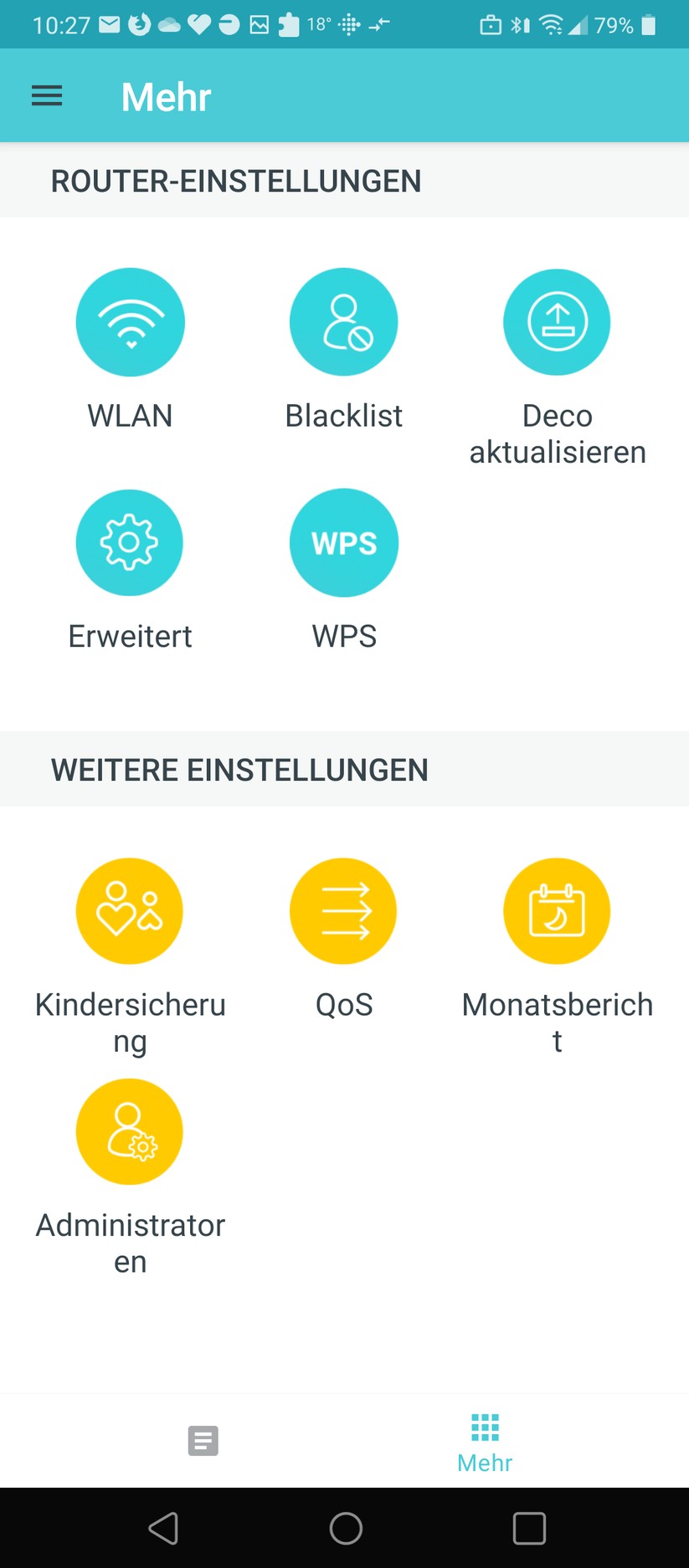
Task: Open Erweitert advanced settings gear icon
Action: 130,542
